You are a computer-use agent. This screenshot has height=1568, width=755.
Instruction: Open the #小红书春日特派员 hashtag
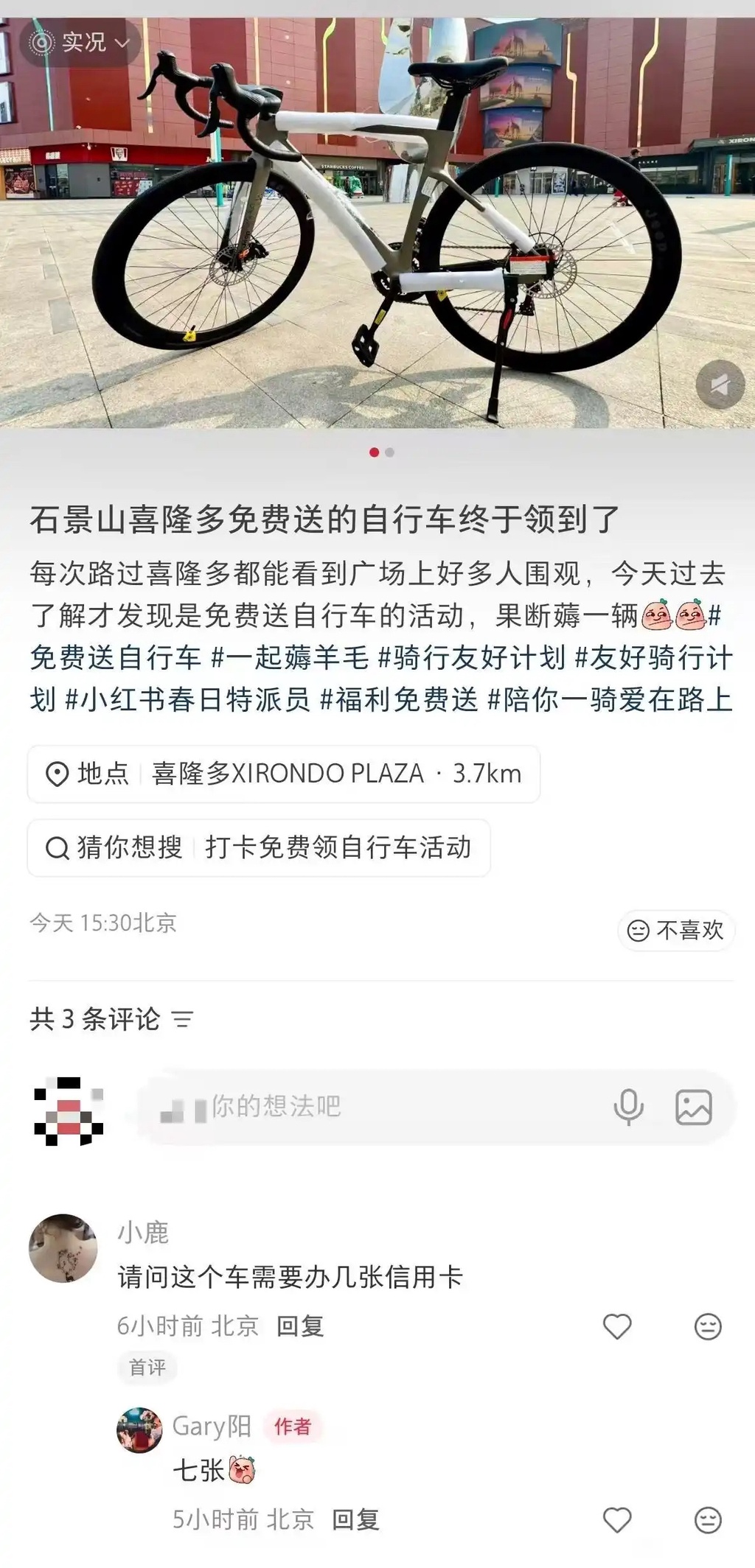point(188,699)
